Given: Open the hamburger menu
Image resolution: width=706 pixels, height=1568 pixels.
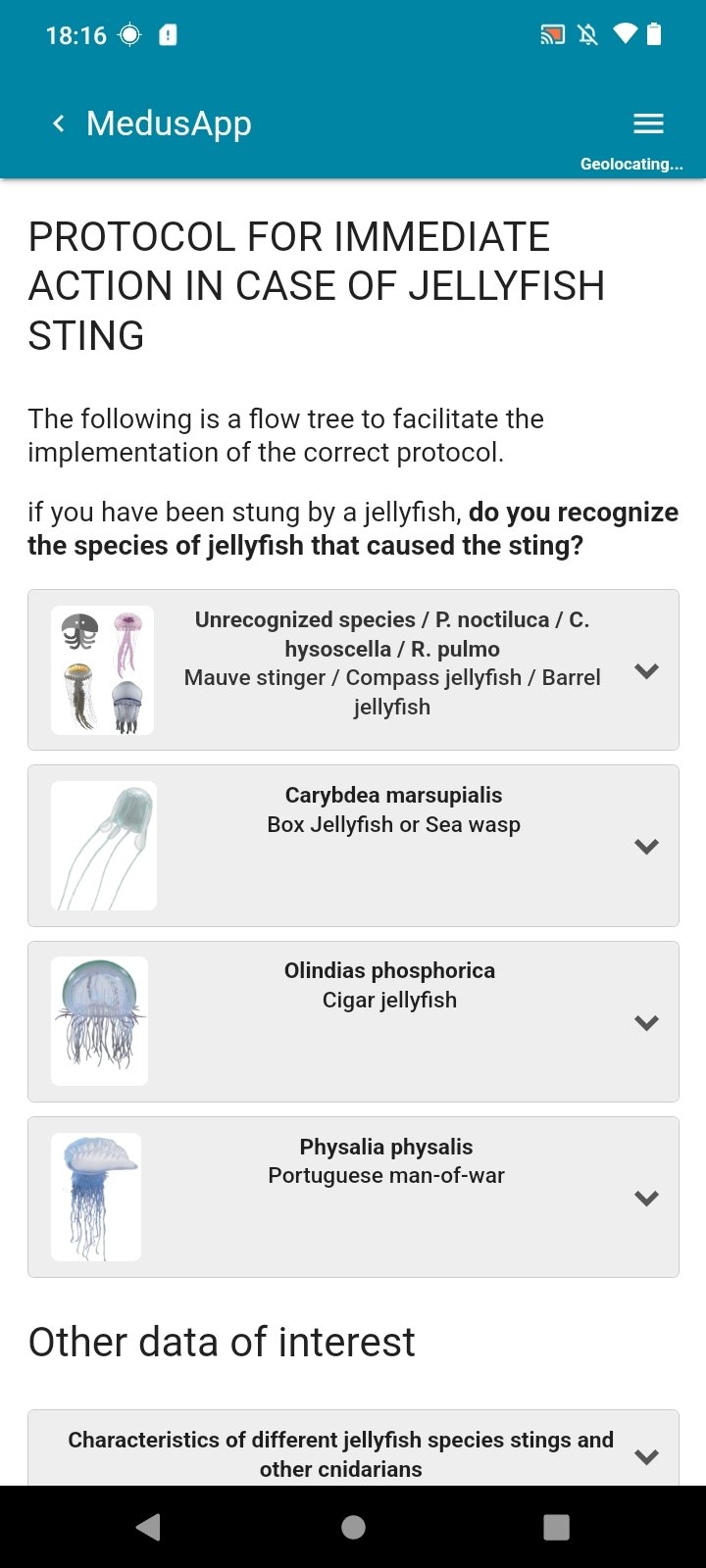Looking at the screenshot, I should point(648,123).
